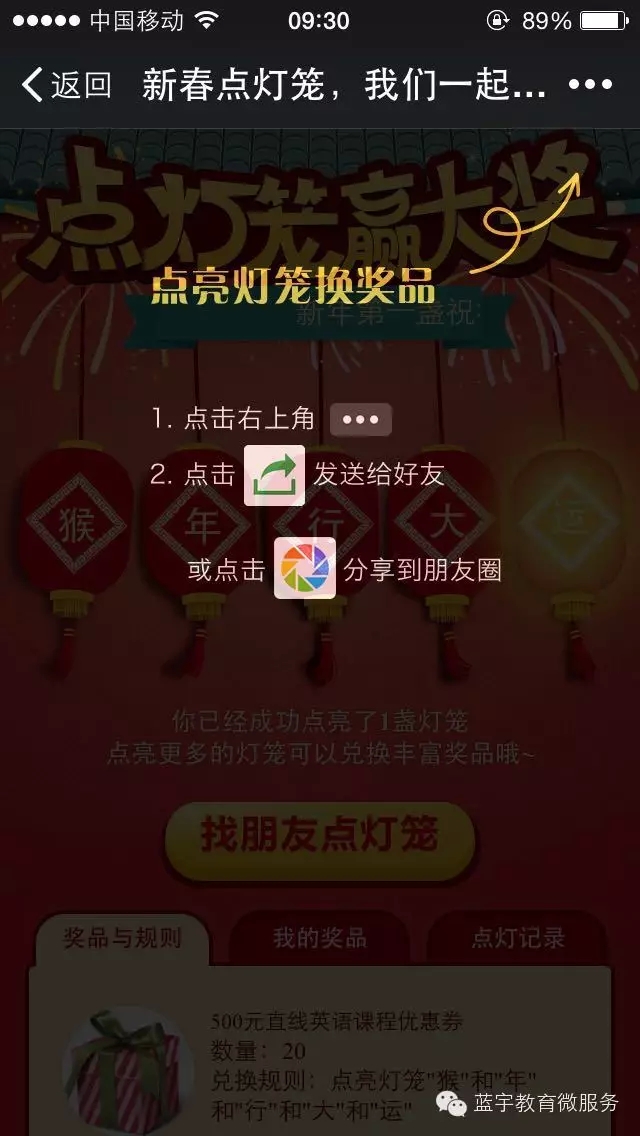The height and width of the screenshot is (1136, 640).
Task: Open the top-right overflow menu
Action: click(590, 85)
